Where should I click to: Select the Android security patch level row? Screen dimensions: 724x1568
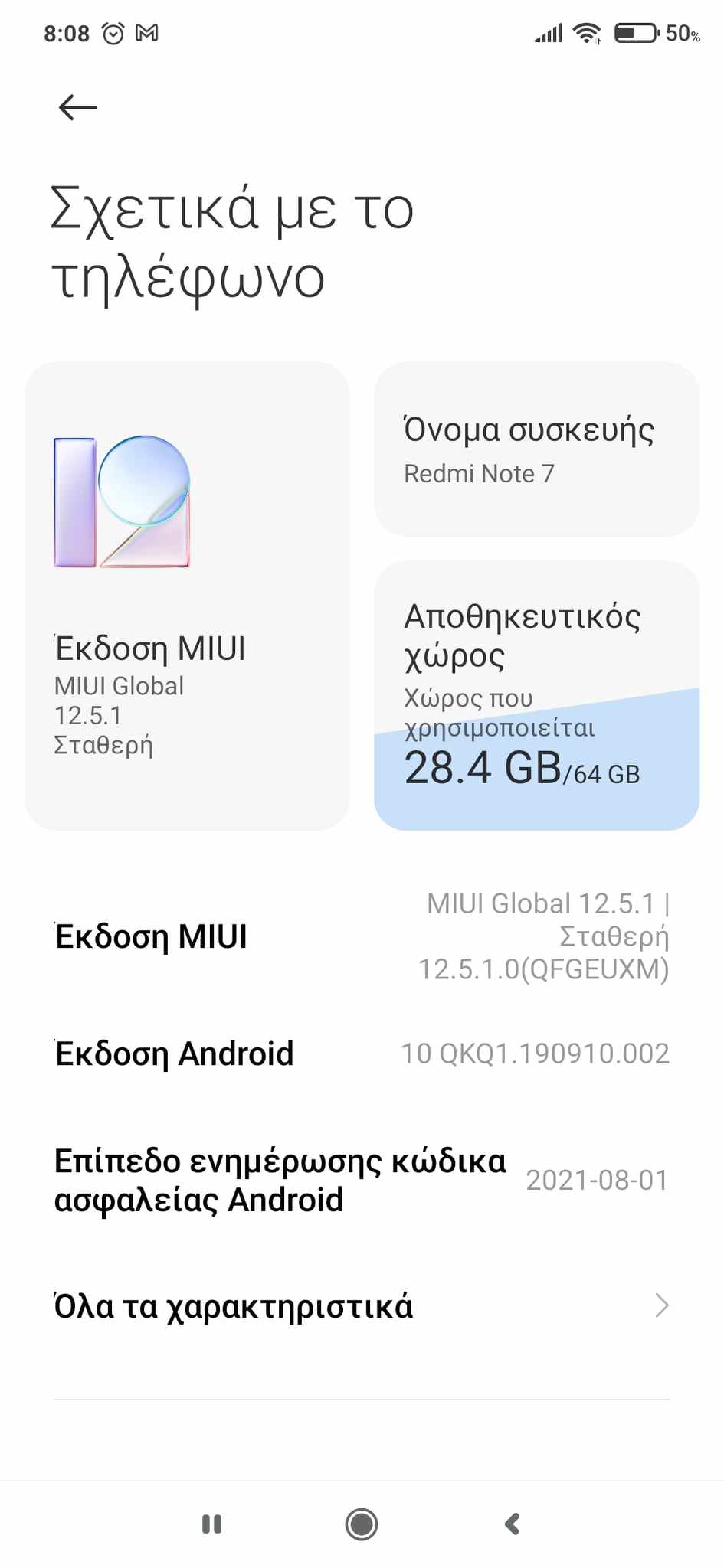click(362, 1180)
